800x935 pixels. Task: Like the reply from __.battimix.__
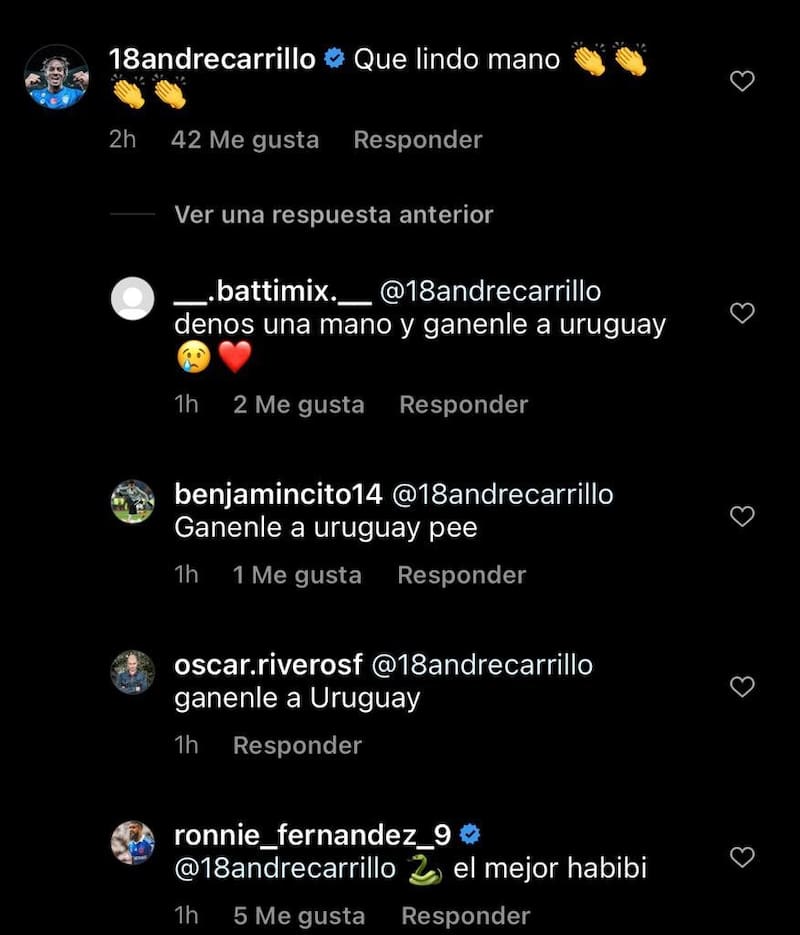point(742,313)
